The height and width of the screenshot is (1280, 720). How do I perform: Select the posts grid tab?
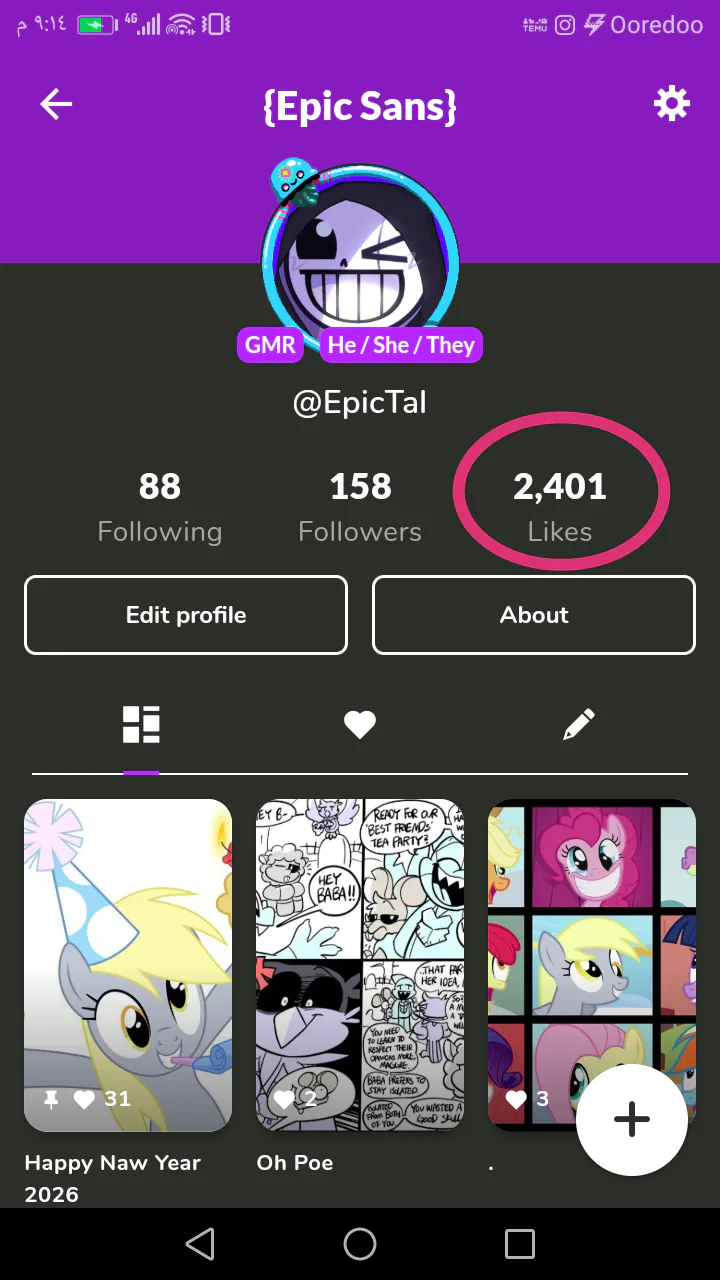(141, 724)
